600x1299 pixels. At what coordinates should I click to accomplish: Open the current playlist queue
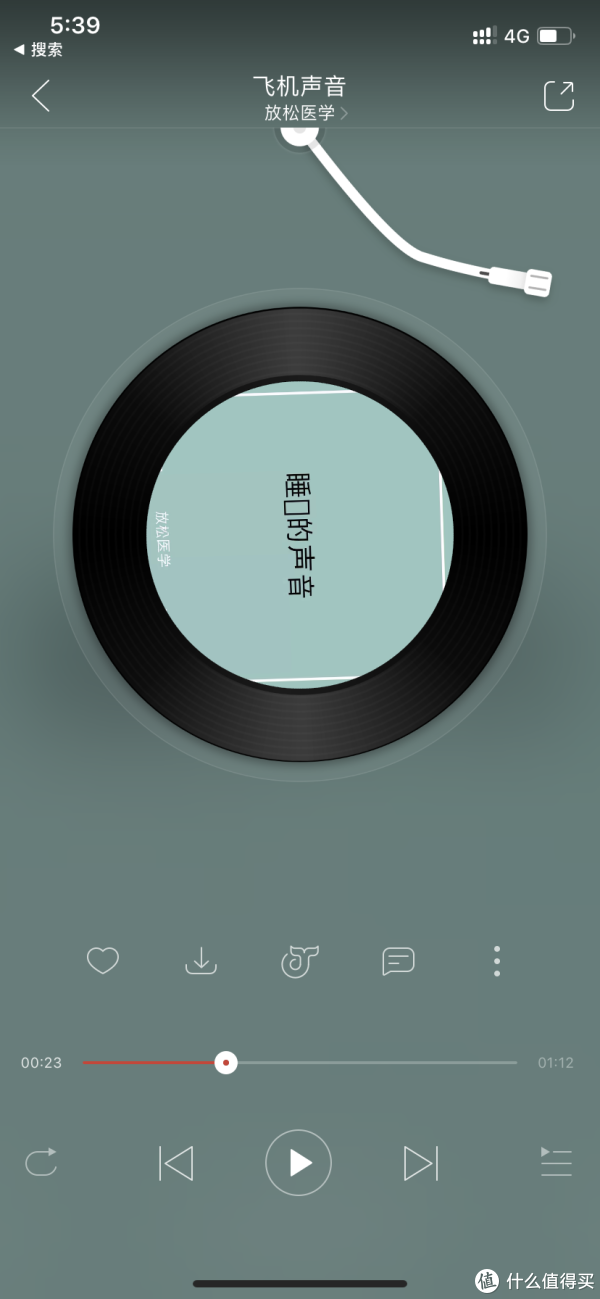556,1163
